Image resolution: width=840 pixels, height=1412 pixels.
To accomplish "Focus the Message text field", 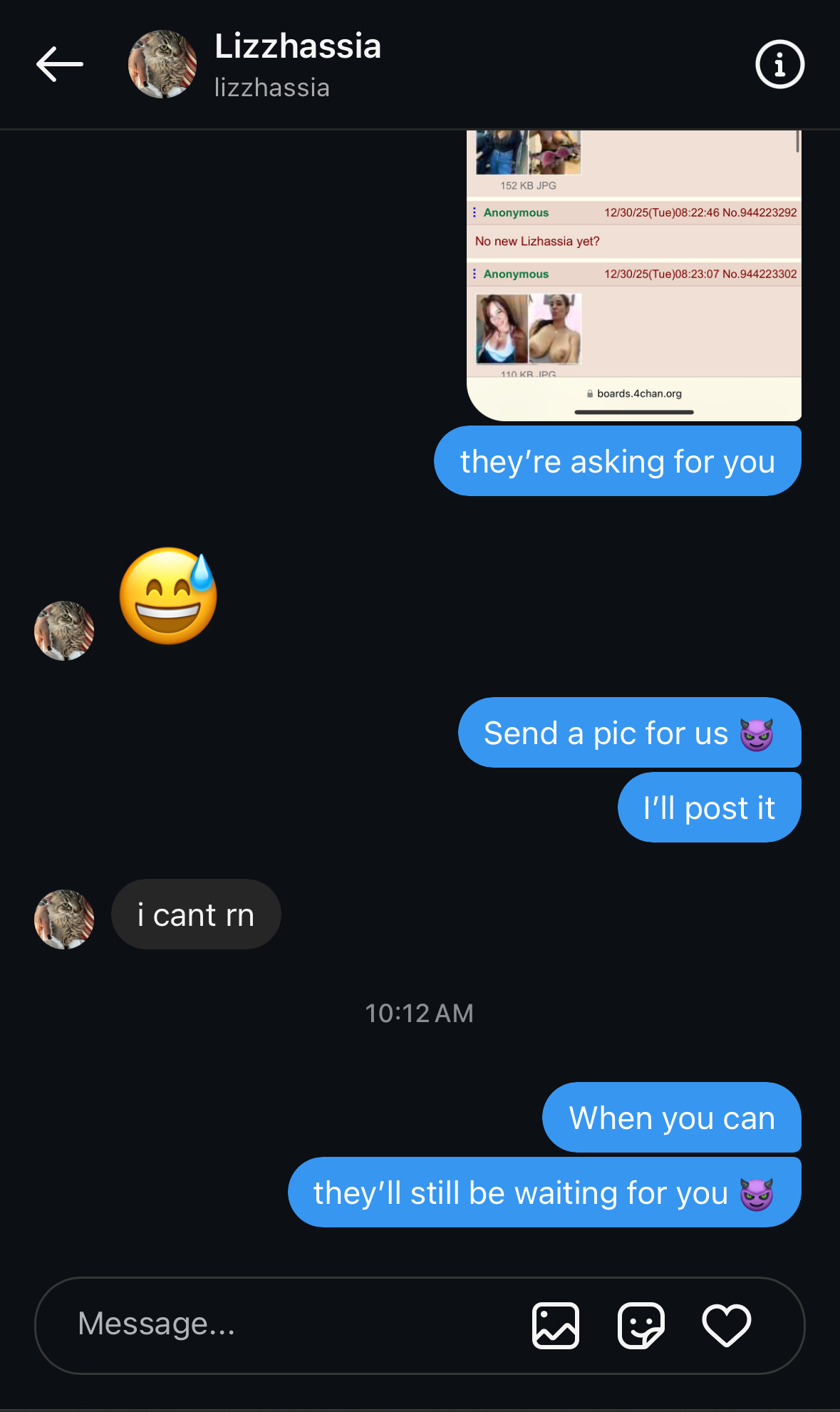I will 285,1324.
